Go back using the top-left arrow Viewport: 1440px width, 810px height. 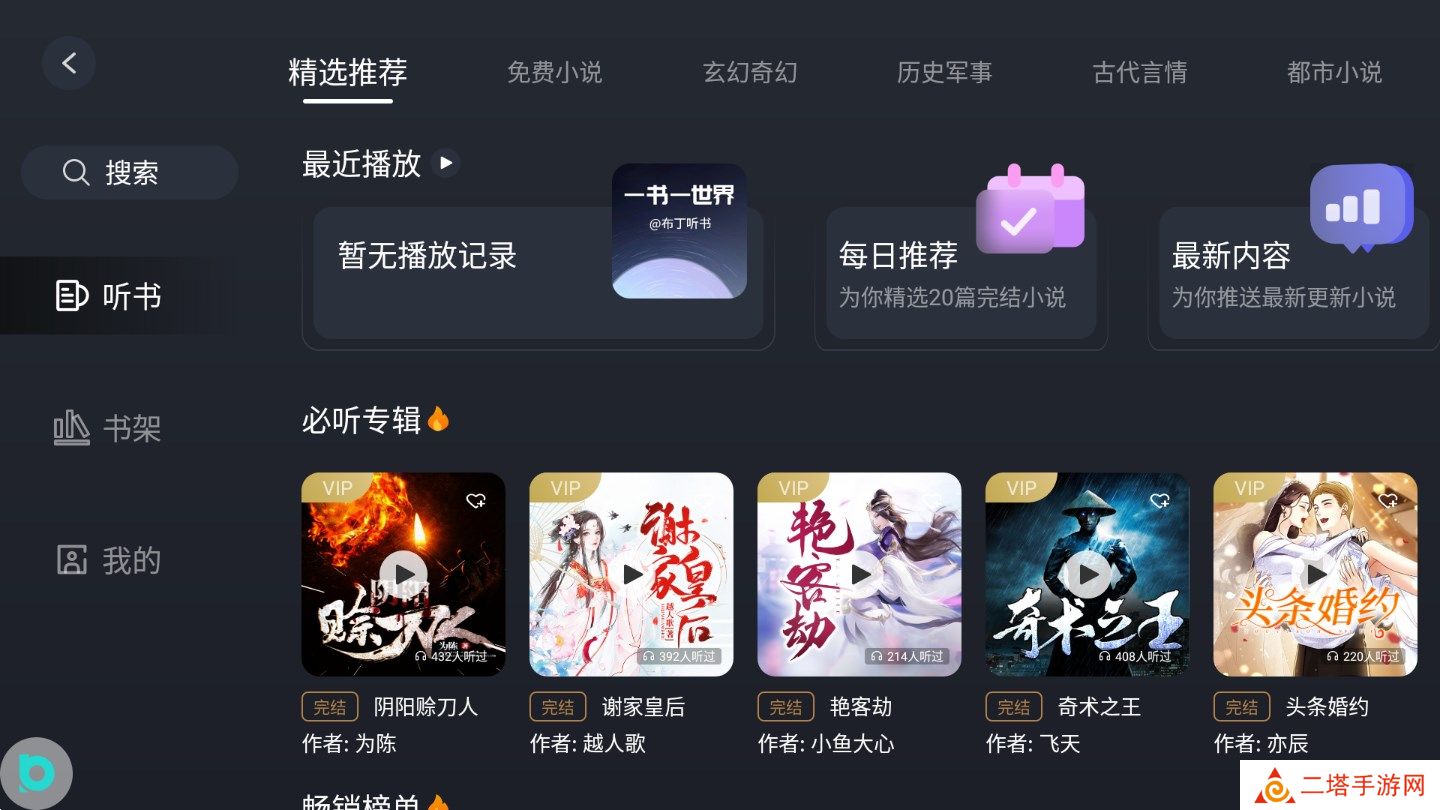click(x=69, y=63)
